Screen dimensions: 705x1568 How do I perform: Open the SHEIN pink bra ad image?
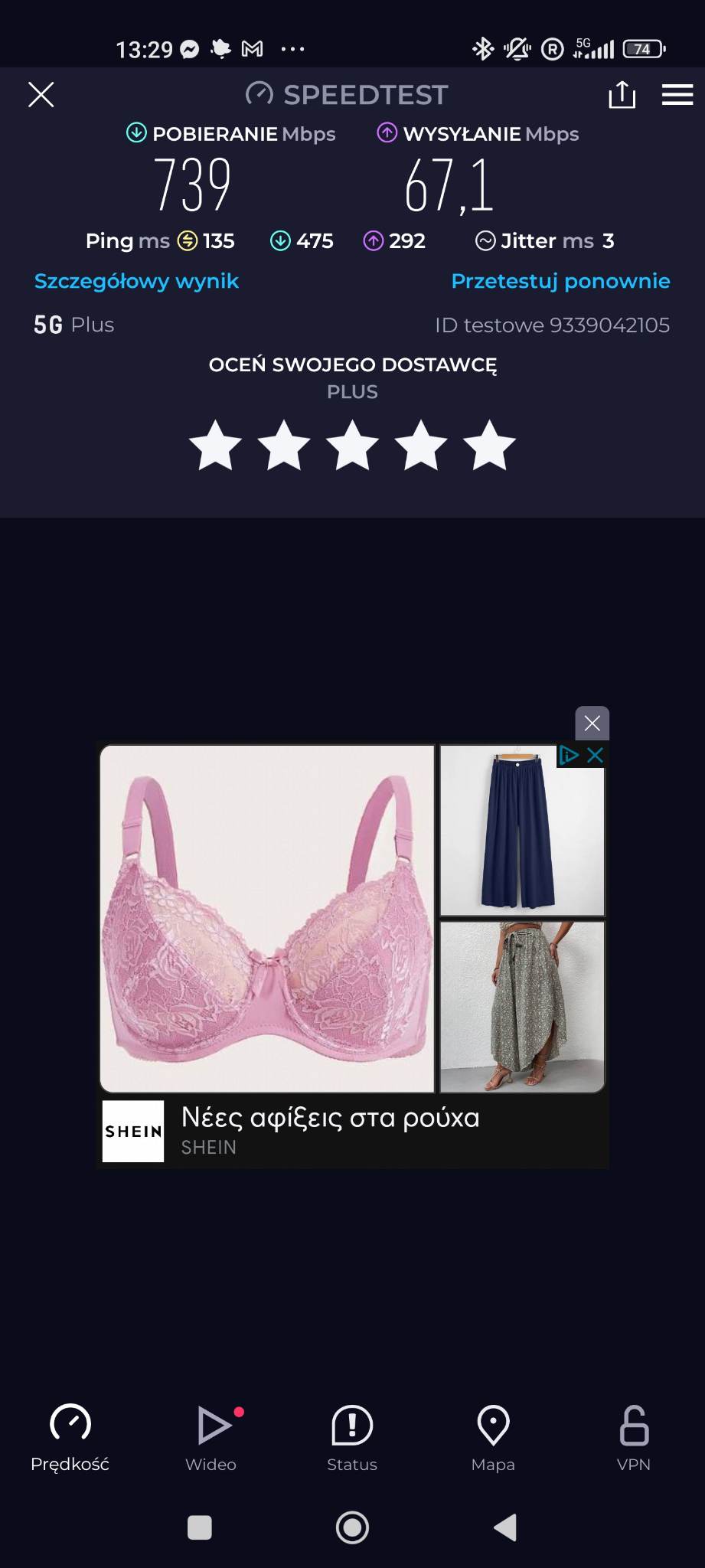(x=266, y=918)
